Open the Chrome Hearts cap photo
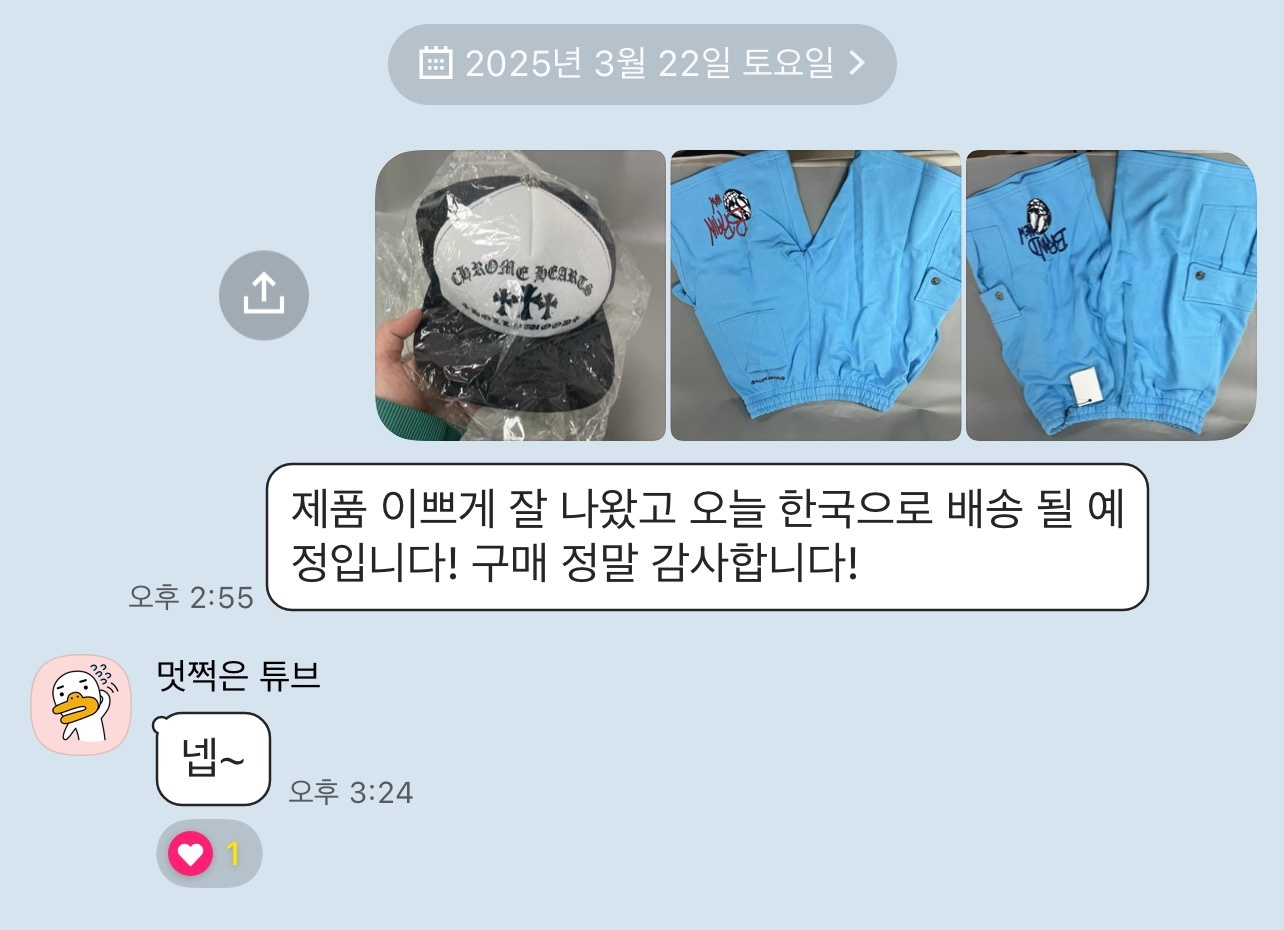 pos(520,295)
